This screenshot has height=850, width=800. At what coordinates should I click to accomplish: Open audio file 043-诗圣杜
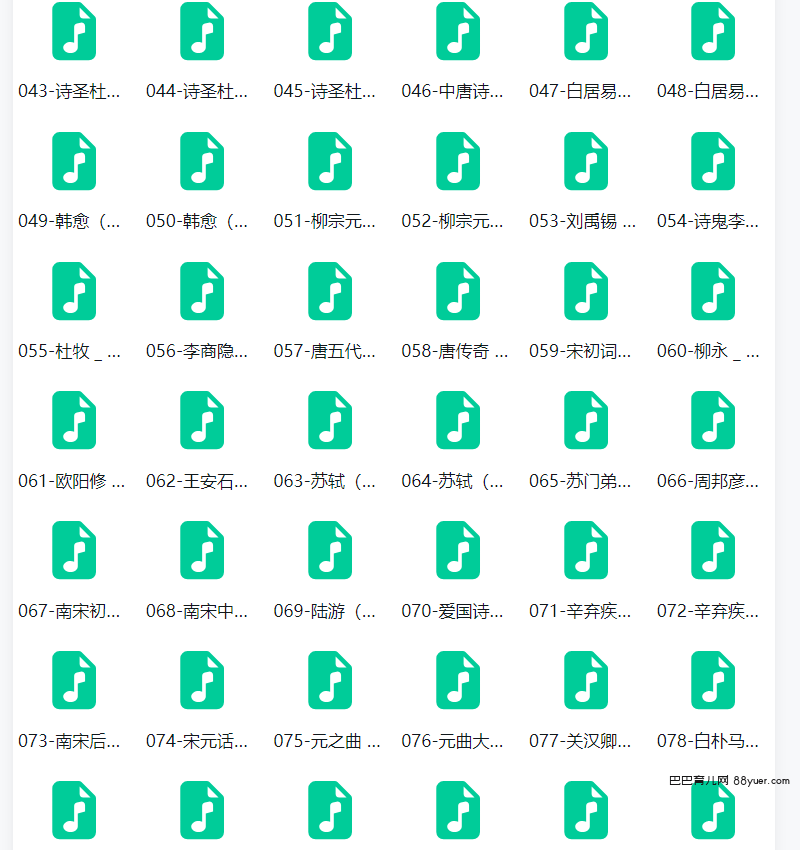[x=74, y=32]
